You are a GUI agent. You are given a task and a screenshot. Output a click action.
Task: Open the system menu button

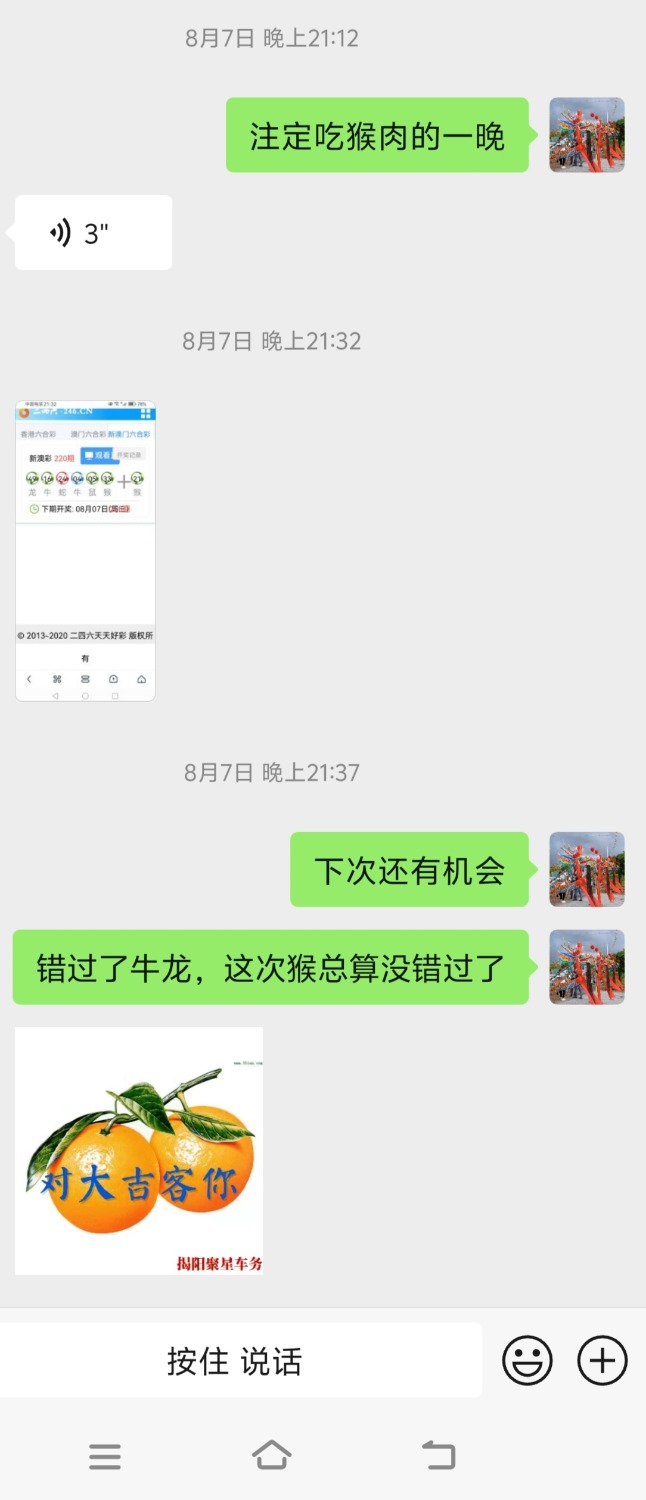[x=105, y=1455]
